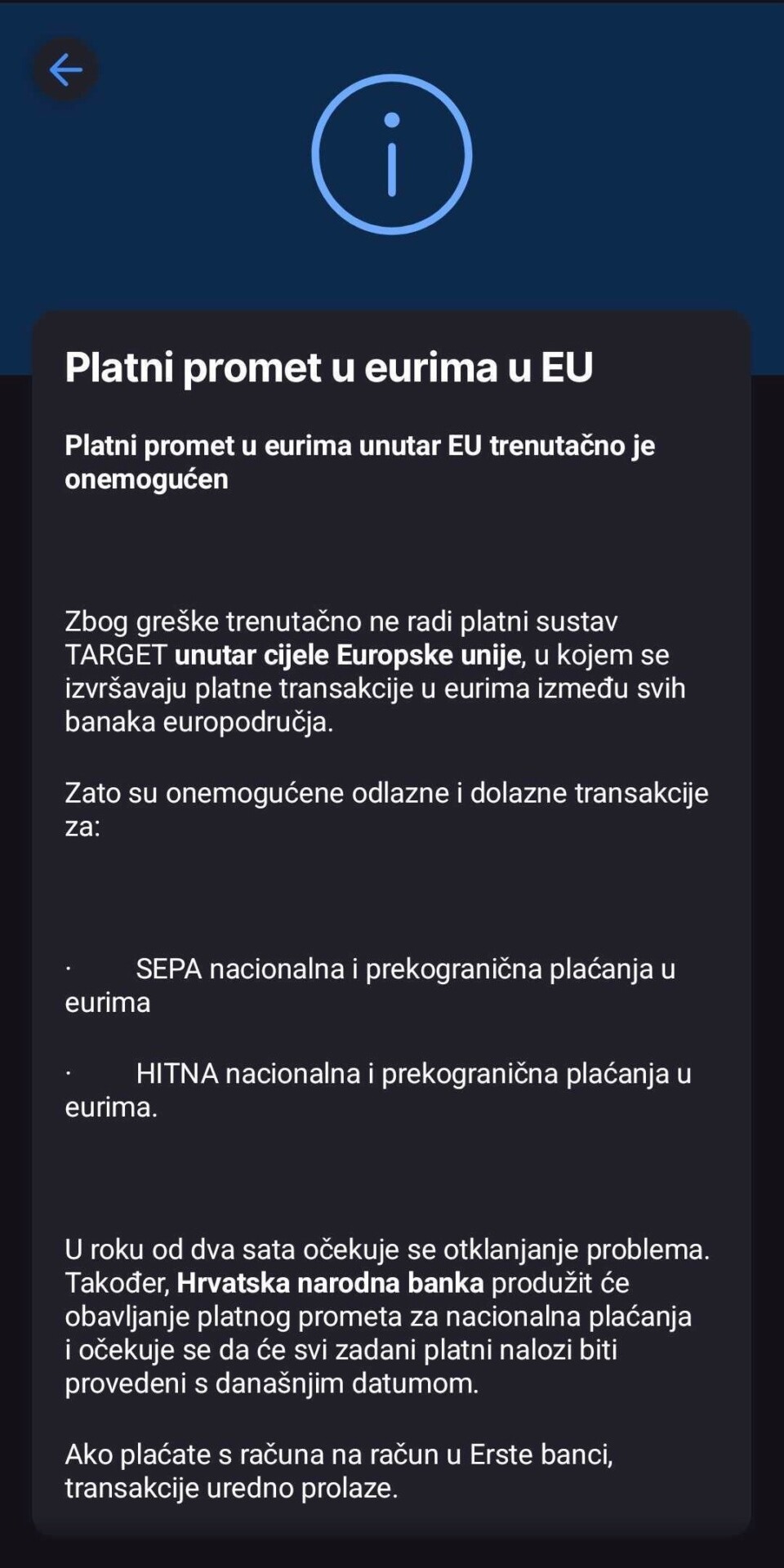Go back using the arrow icon
784x1568 pixels.
pyautogui.click(x=65, y=69)
